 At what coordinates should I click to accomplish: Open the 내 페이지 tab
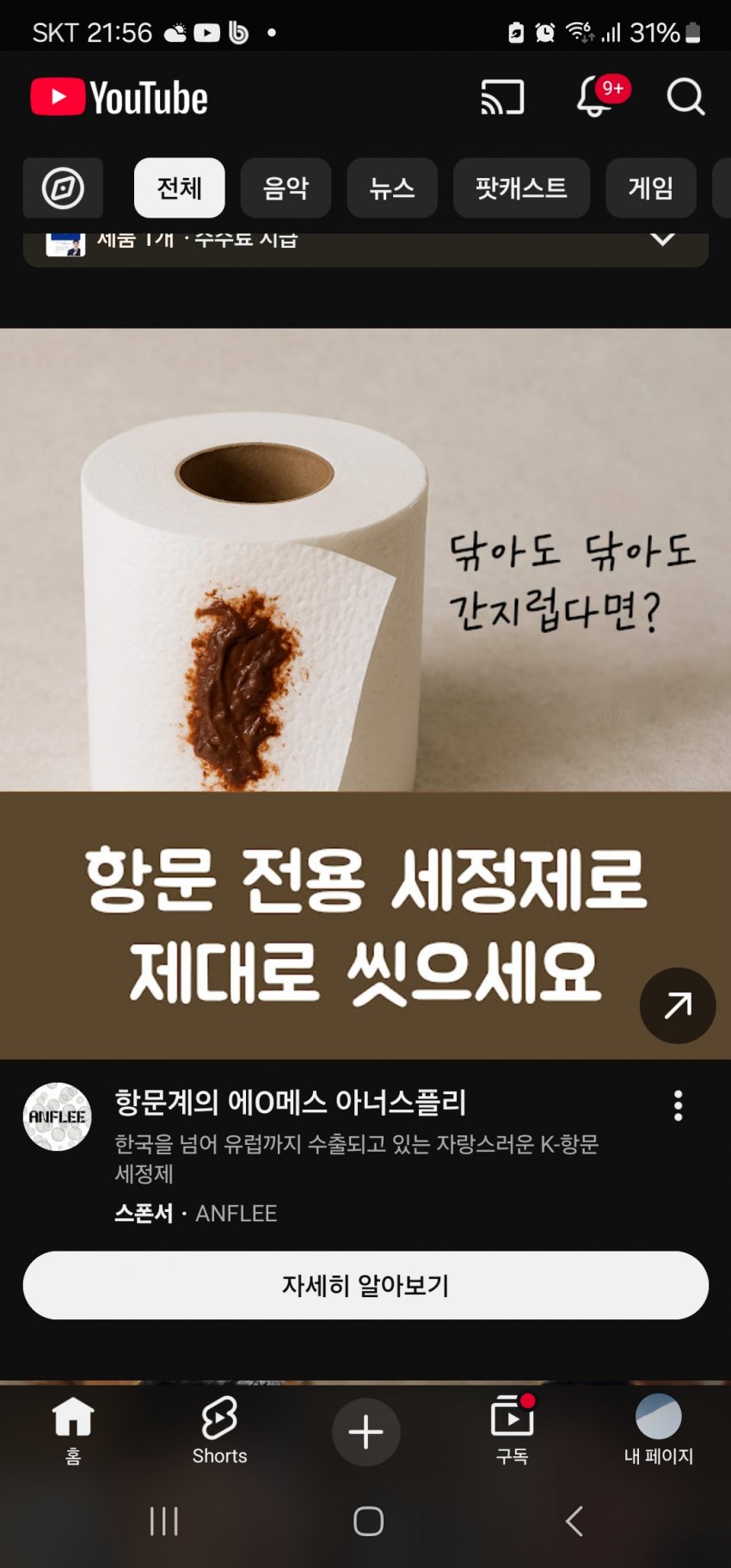[x=658, y=1431]
